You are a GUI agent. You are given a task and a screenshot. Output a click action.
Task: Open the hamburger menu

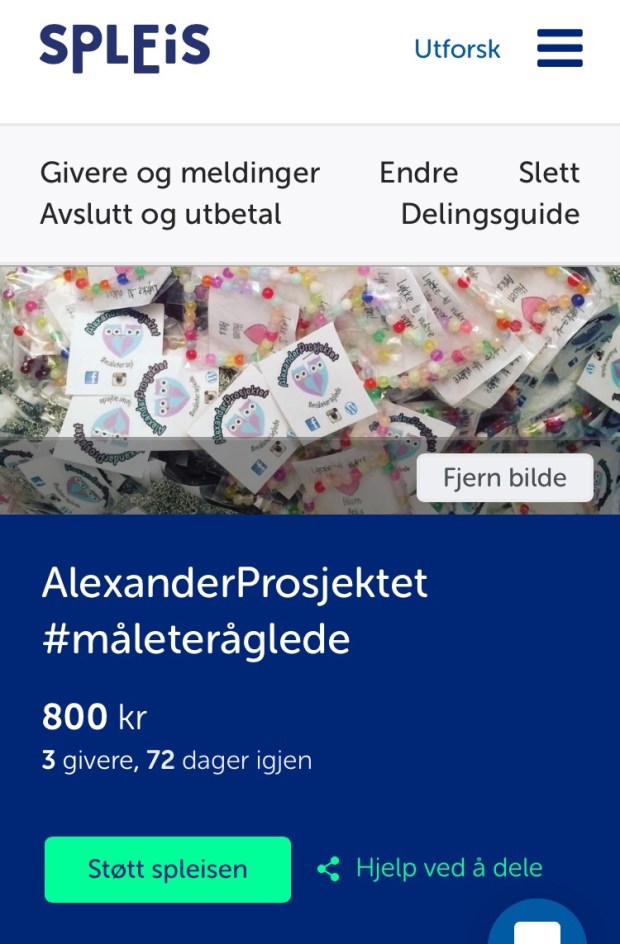(x=559, y=48)
